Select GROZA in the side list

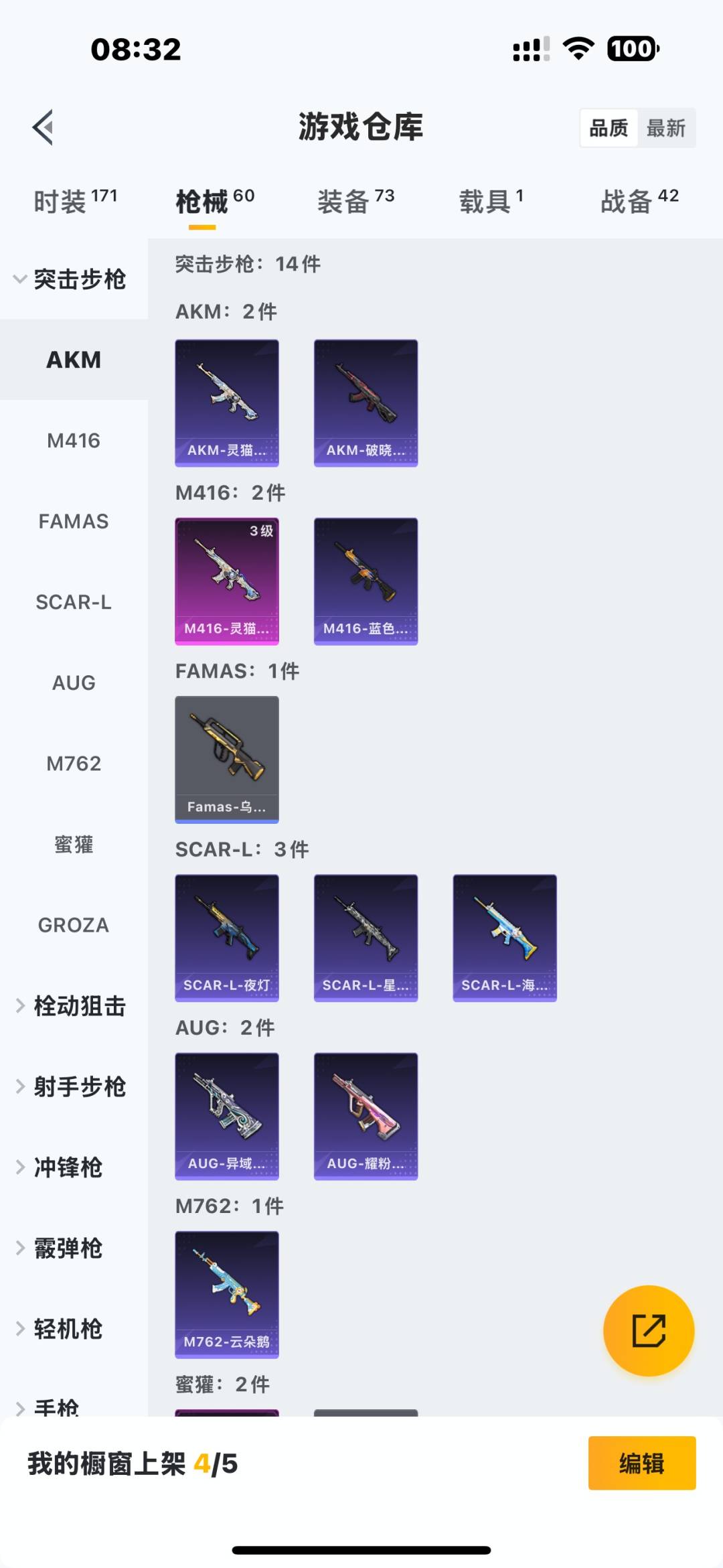click(x=74, y=925)
